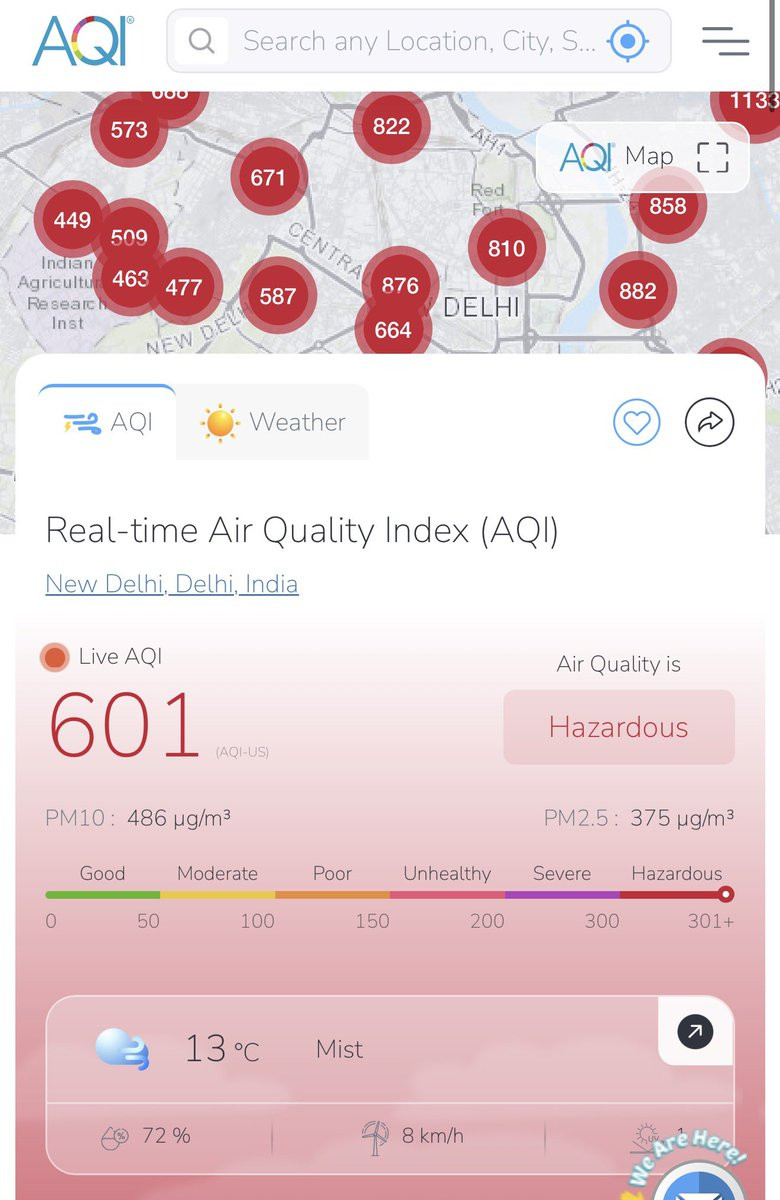This screenshot has height=1200, width=780.
Task: Expand the AQI Map to fullscreen
Action: click(x=713, y=157)
